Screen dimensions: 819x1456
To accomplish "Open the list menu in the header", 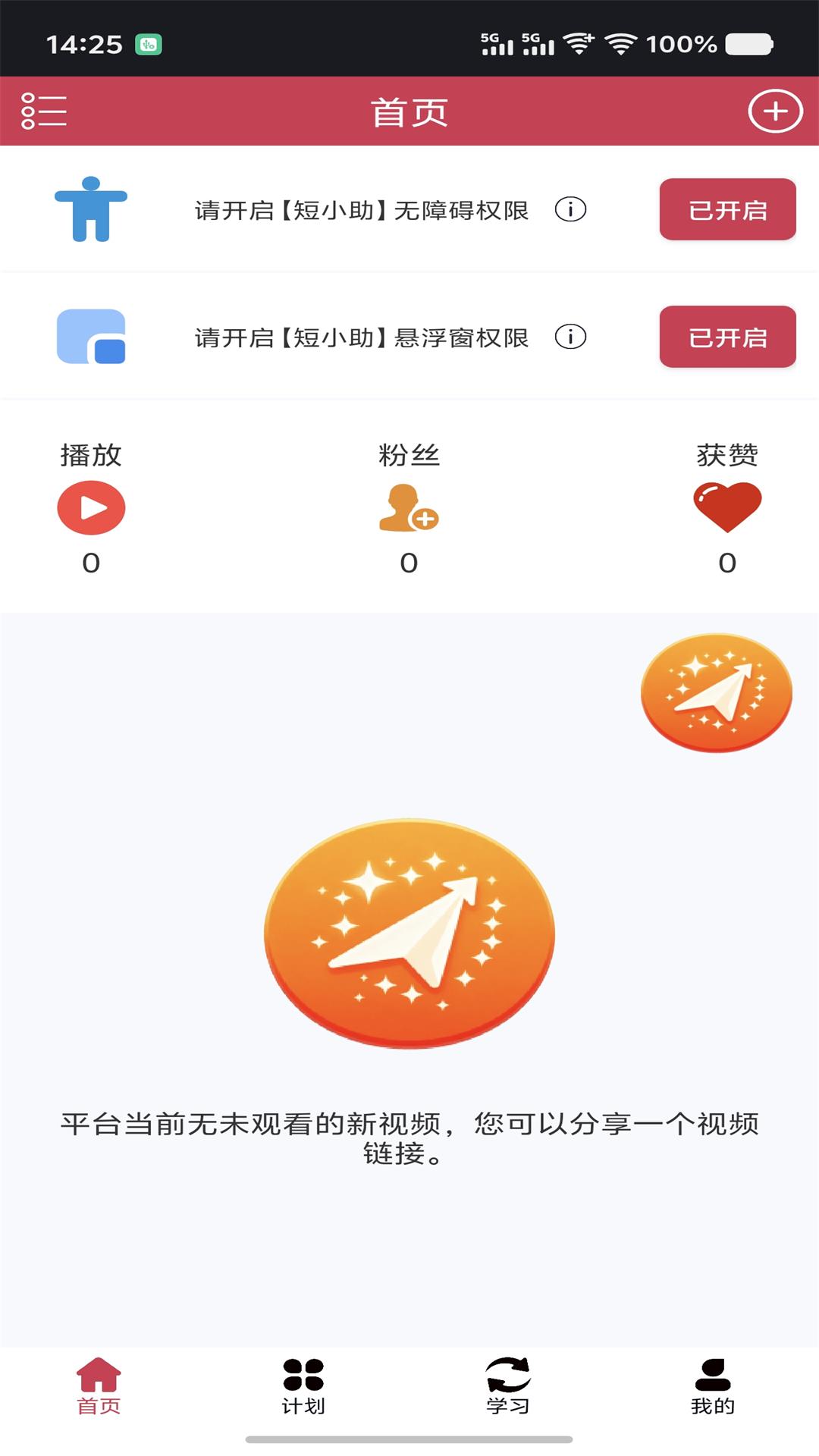I will [x=44, y=111].
